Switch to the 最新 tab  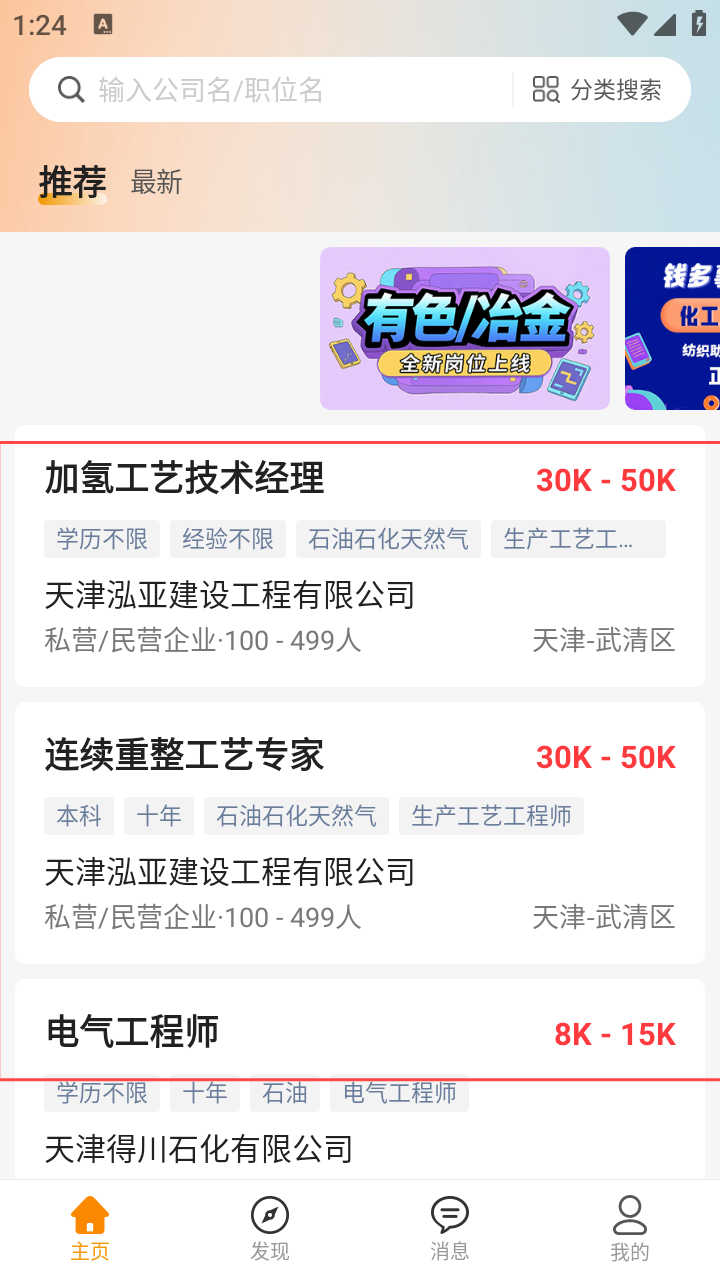point(156,182)
